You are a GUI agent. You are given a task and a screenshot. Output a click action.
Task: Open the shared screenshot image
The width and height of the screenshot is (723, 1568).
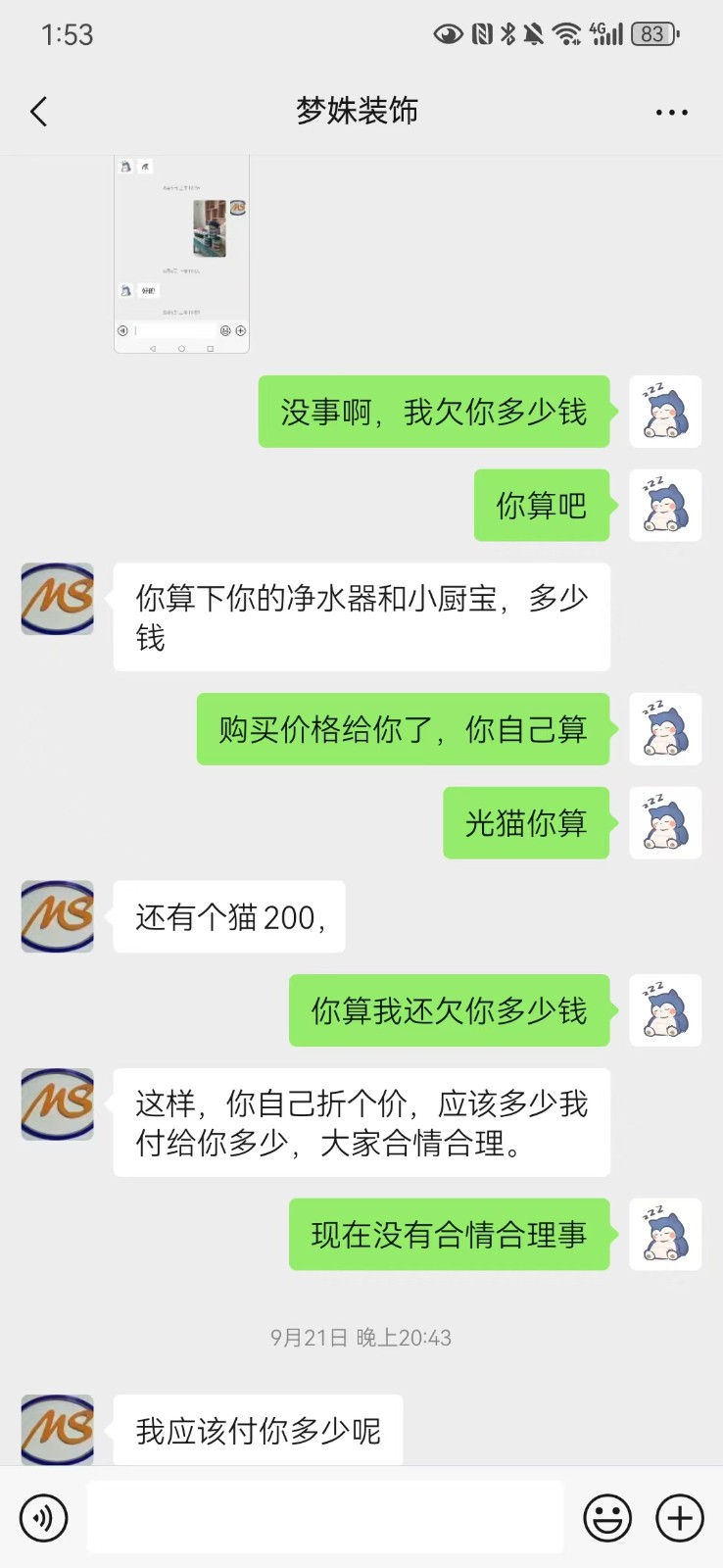(x=181, y=253)
